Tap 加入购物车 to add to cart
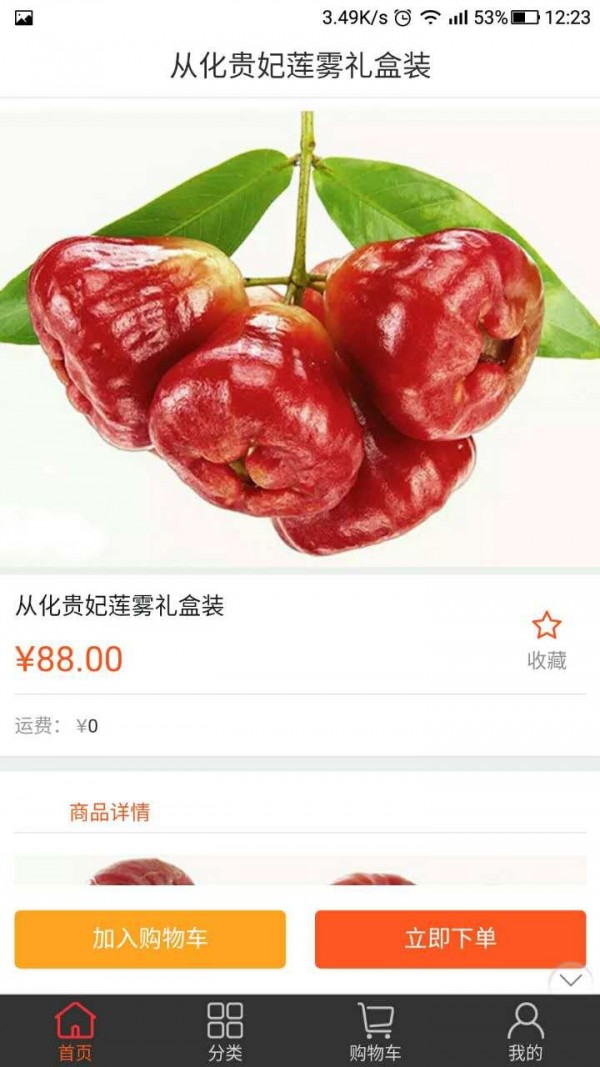 tap(150, 939)
